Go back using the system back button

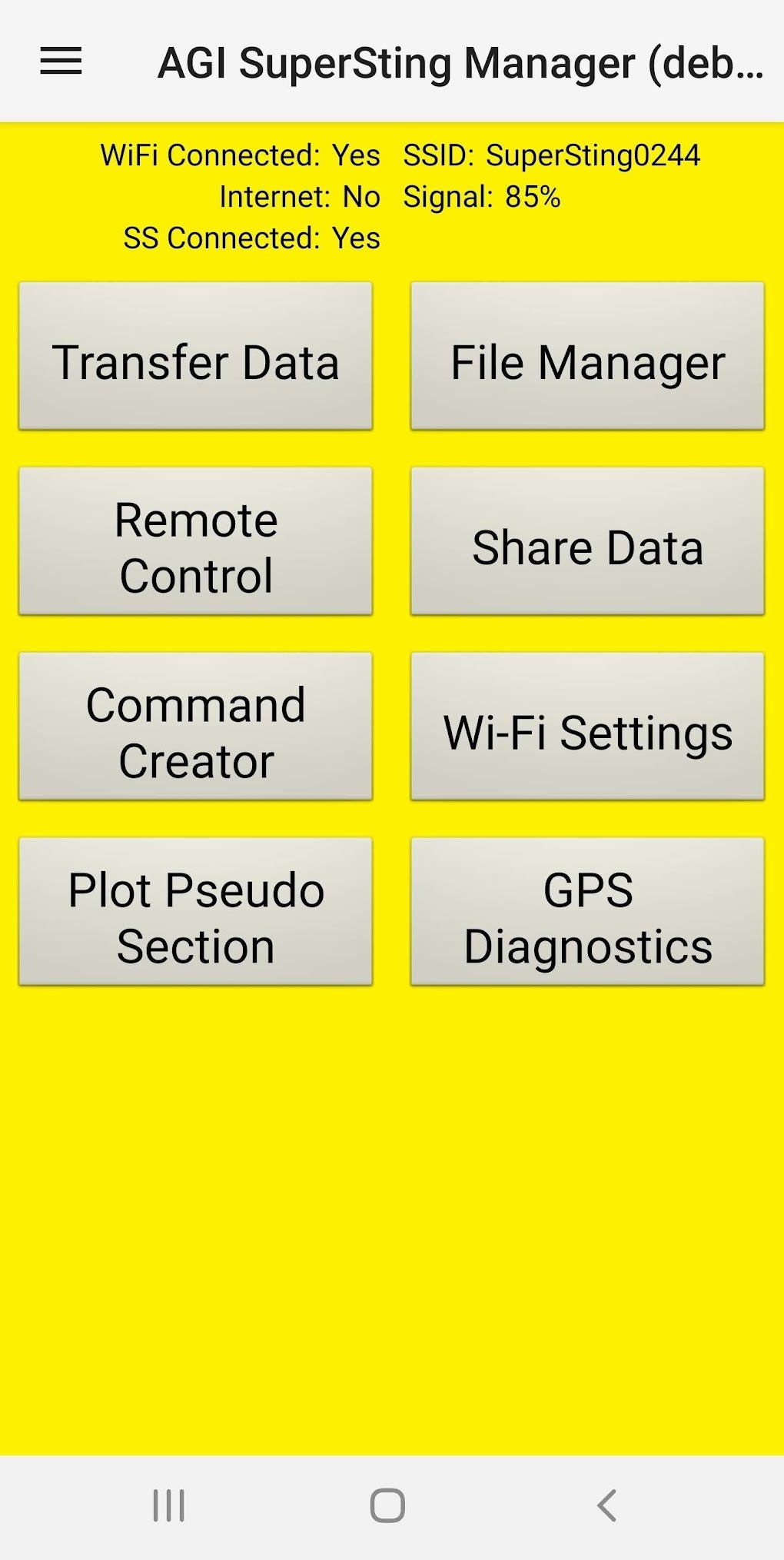click(606, 1505)
